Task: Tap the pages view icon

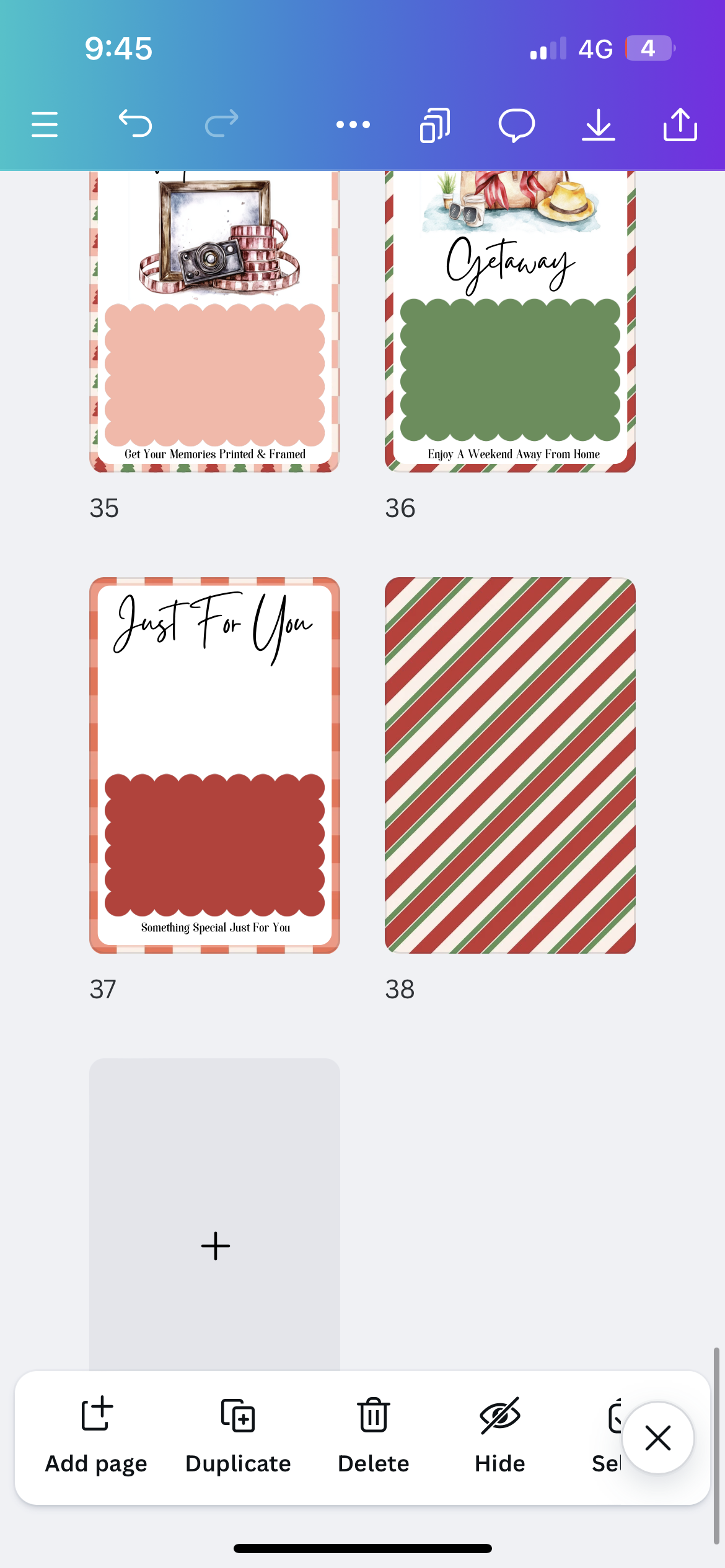Action: pyautogui.click(x=434, y=124)
